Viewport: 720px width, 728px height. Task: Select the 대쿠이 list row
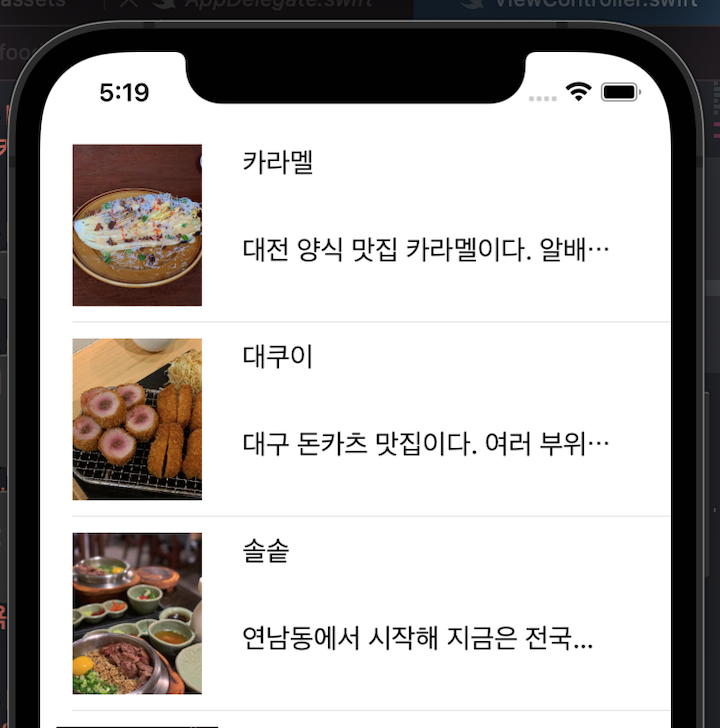pyautogui.click(x=370, y=419)
